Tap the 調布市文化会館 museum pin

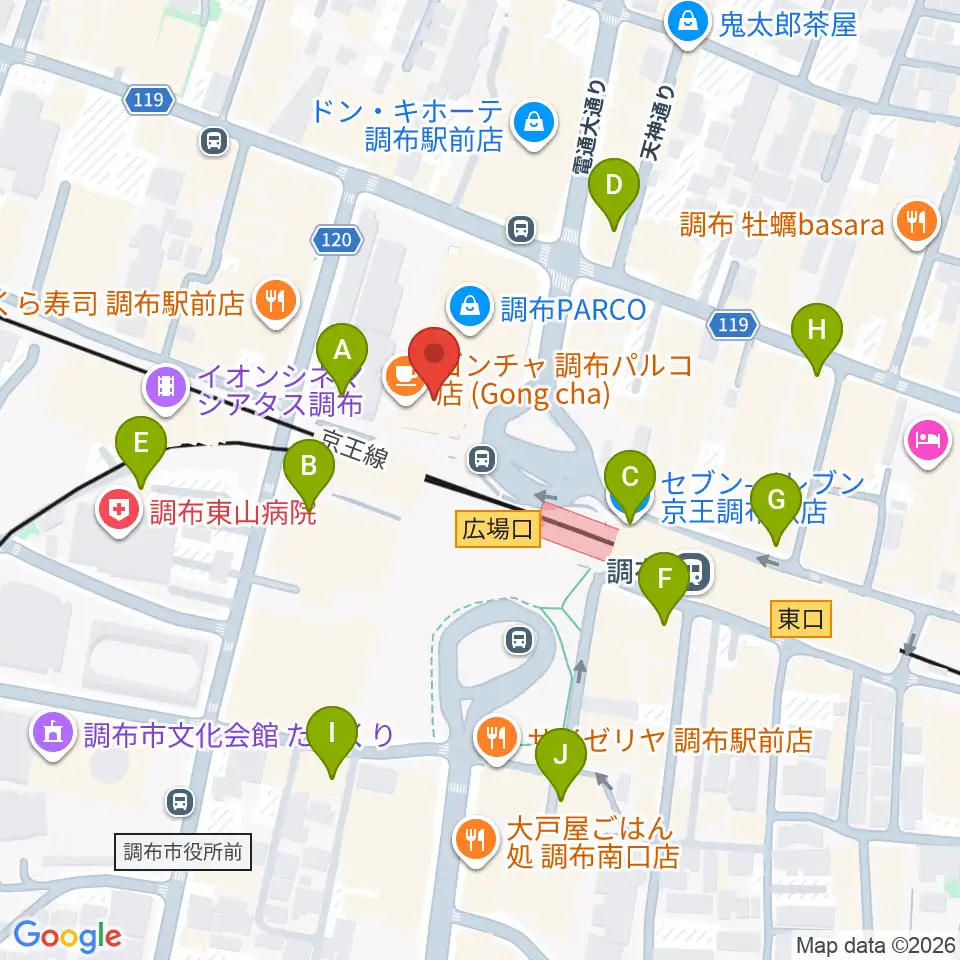pos(52,735)
